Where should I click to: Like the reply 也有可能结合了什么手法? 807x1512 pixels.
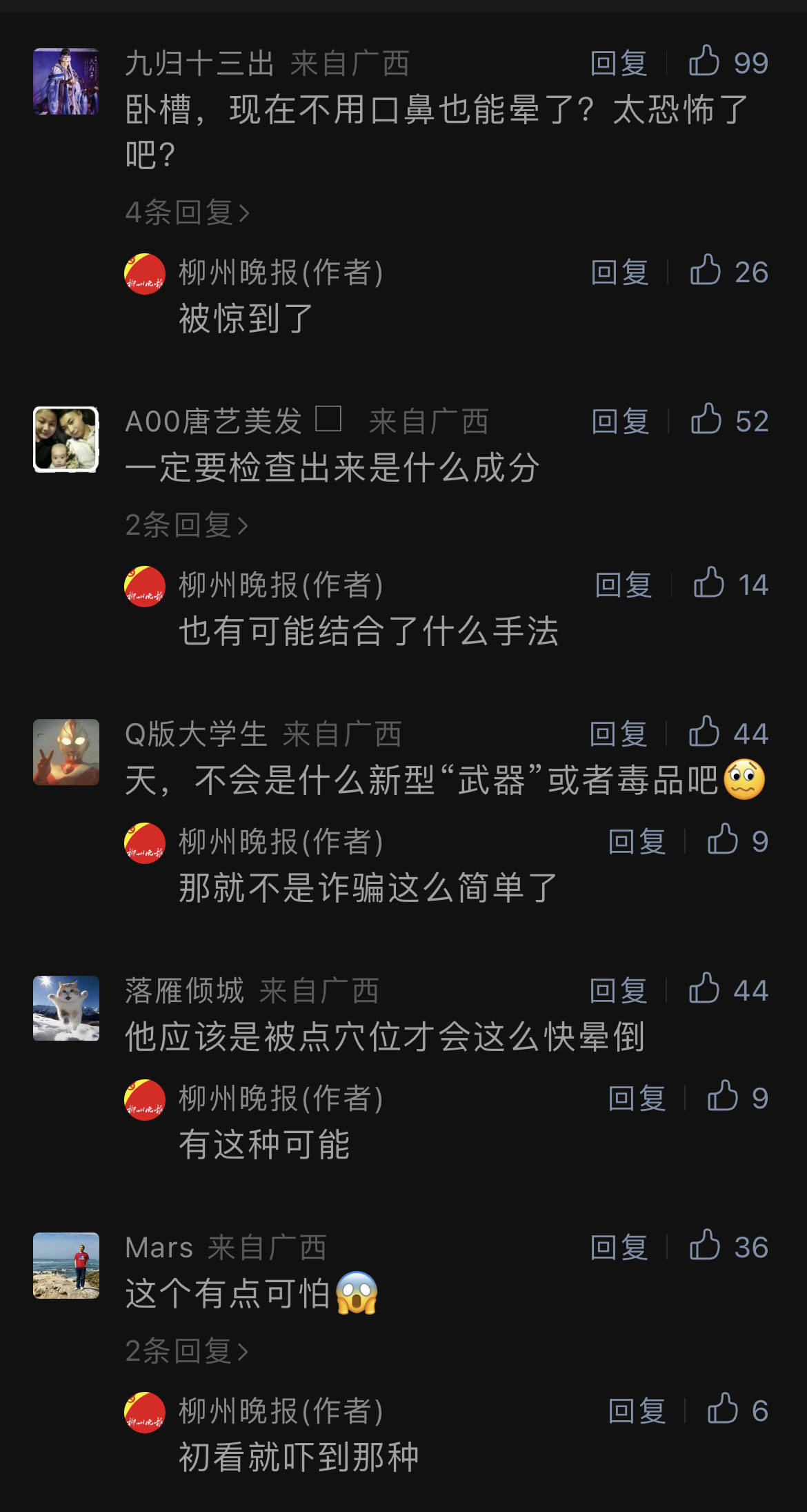click(x=731, y=584)
